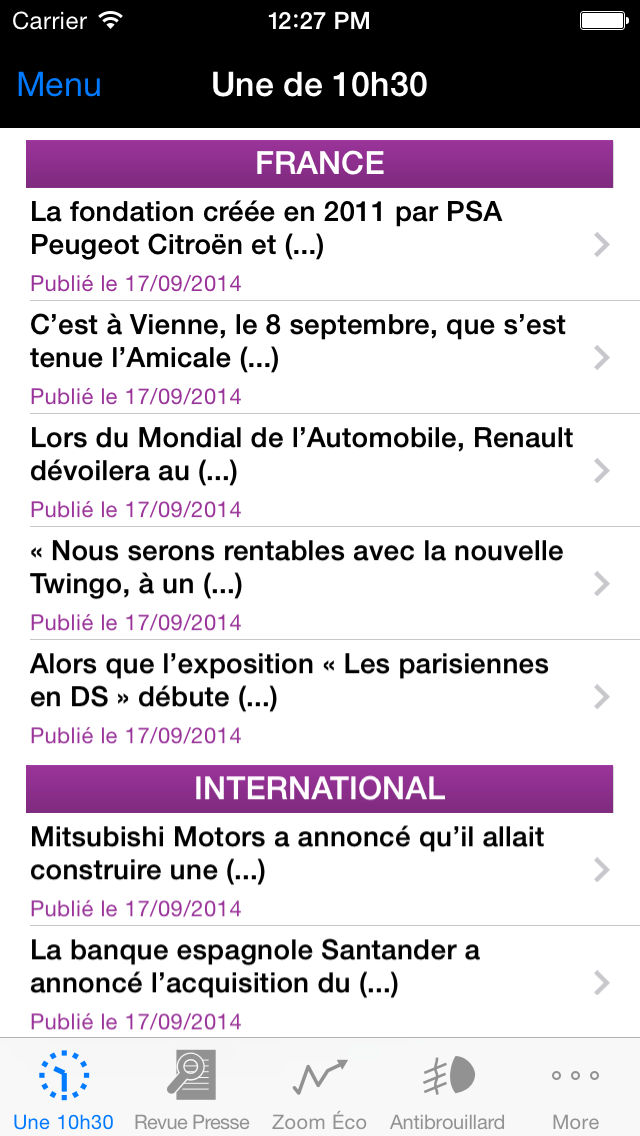Image resolution: width=640 pixels, height=1136 pixels.
Task: Read the Vienne 8 septembre Amicale article
Action: pyautogui.click(x=320, y=358)
